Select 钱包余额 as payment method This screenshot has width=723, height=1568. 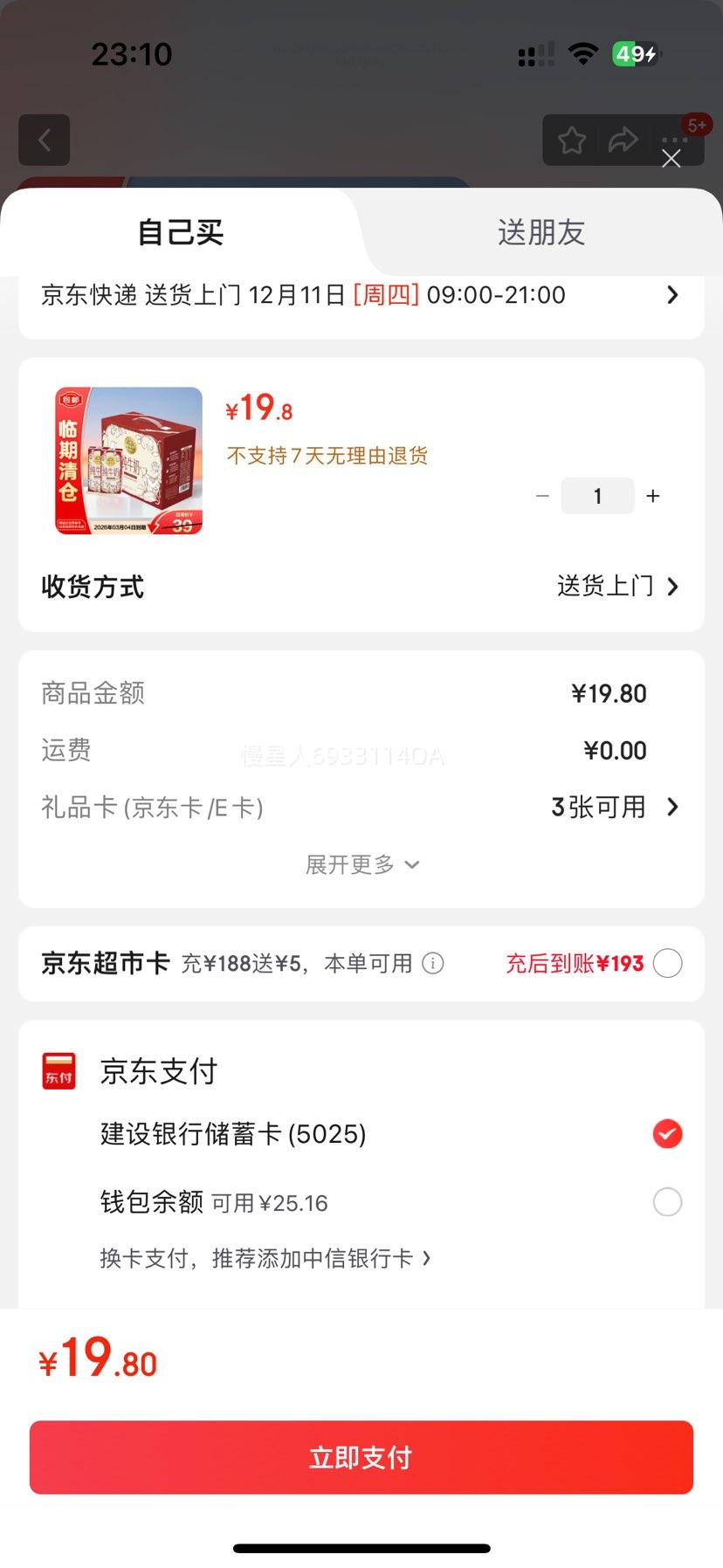[x=667, y=1201]
